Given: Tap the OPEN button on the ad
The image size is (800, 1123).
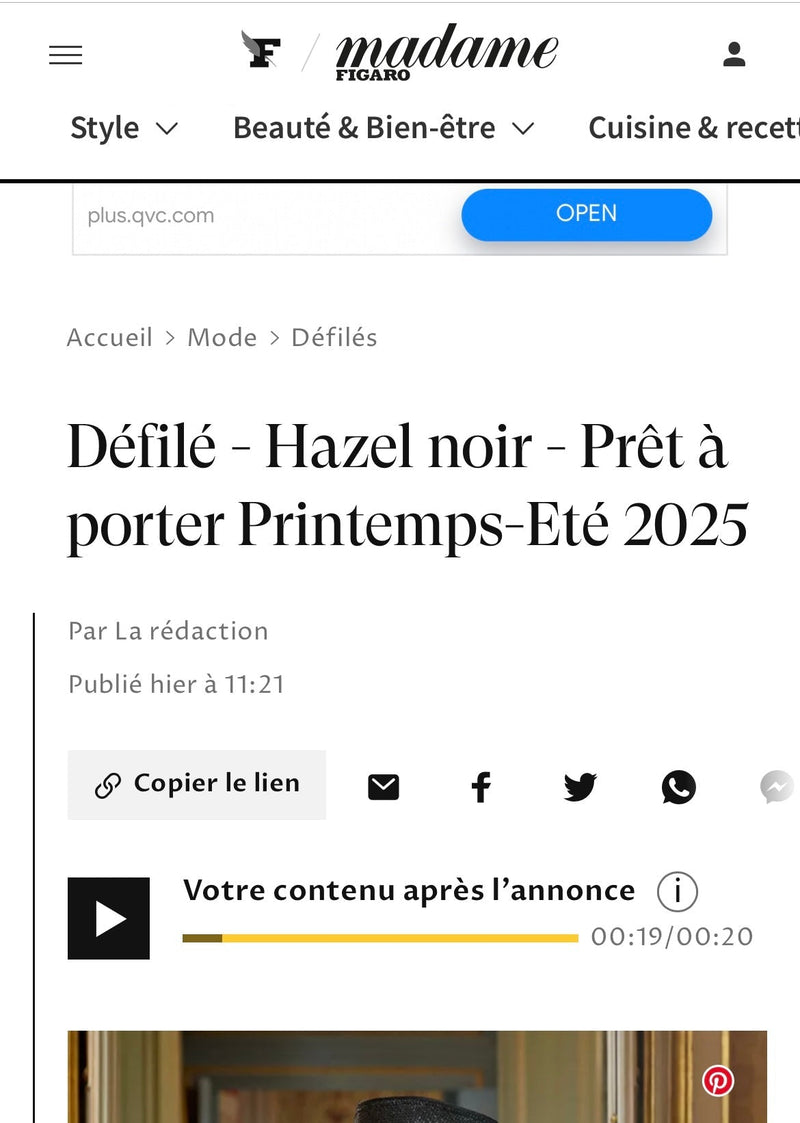Looking at the screenshot, I should [x=586, y=214].
